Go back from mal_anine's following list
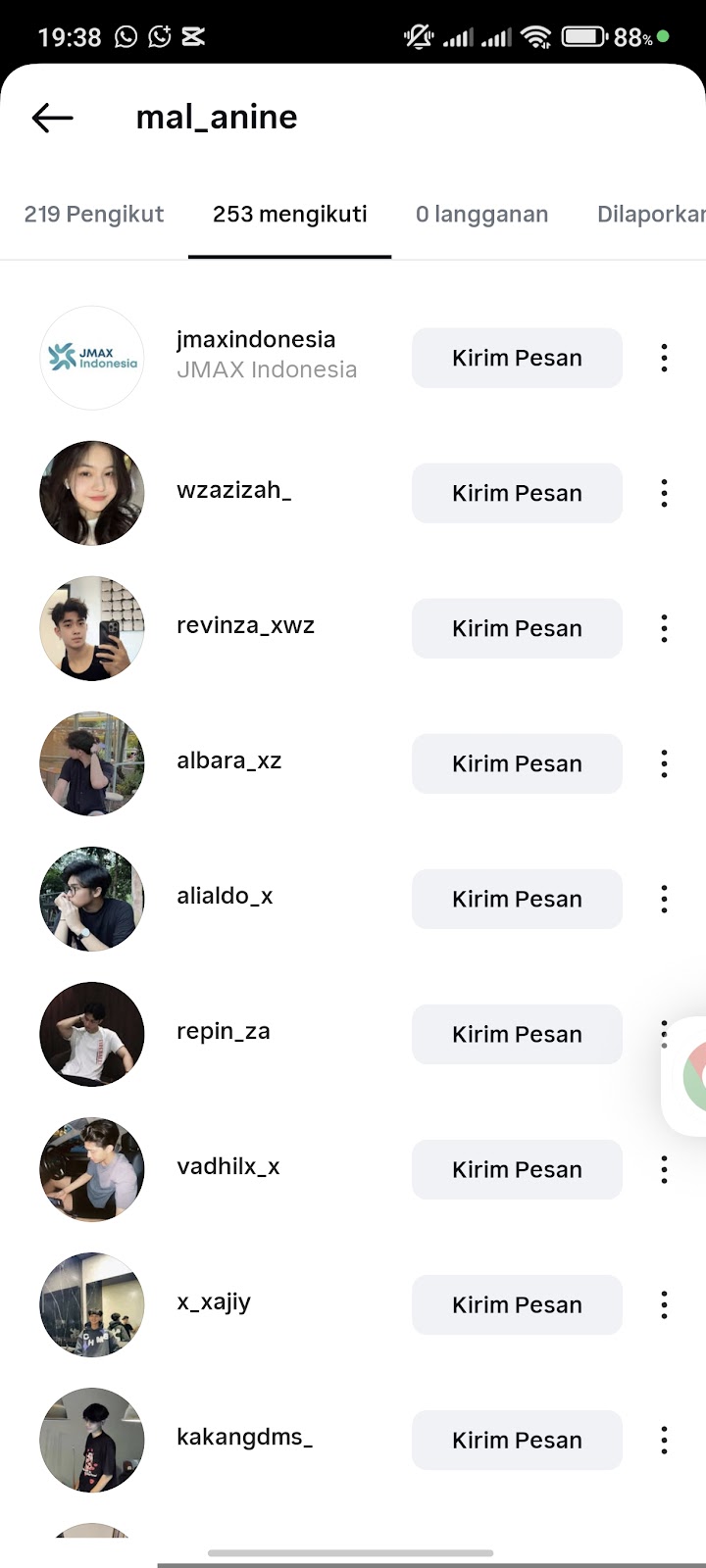706x1568 pixels. 53,118
